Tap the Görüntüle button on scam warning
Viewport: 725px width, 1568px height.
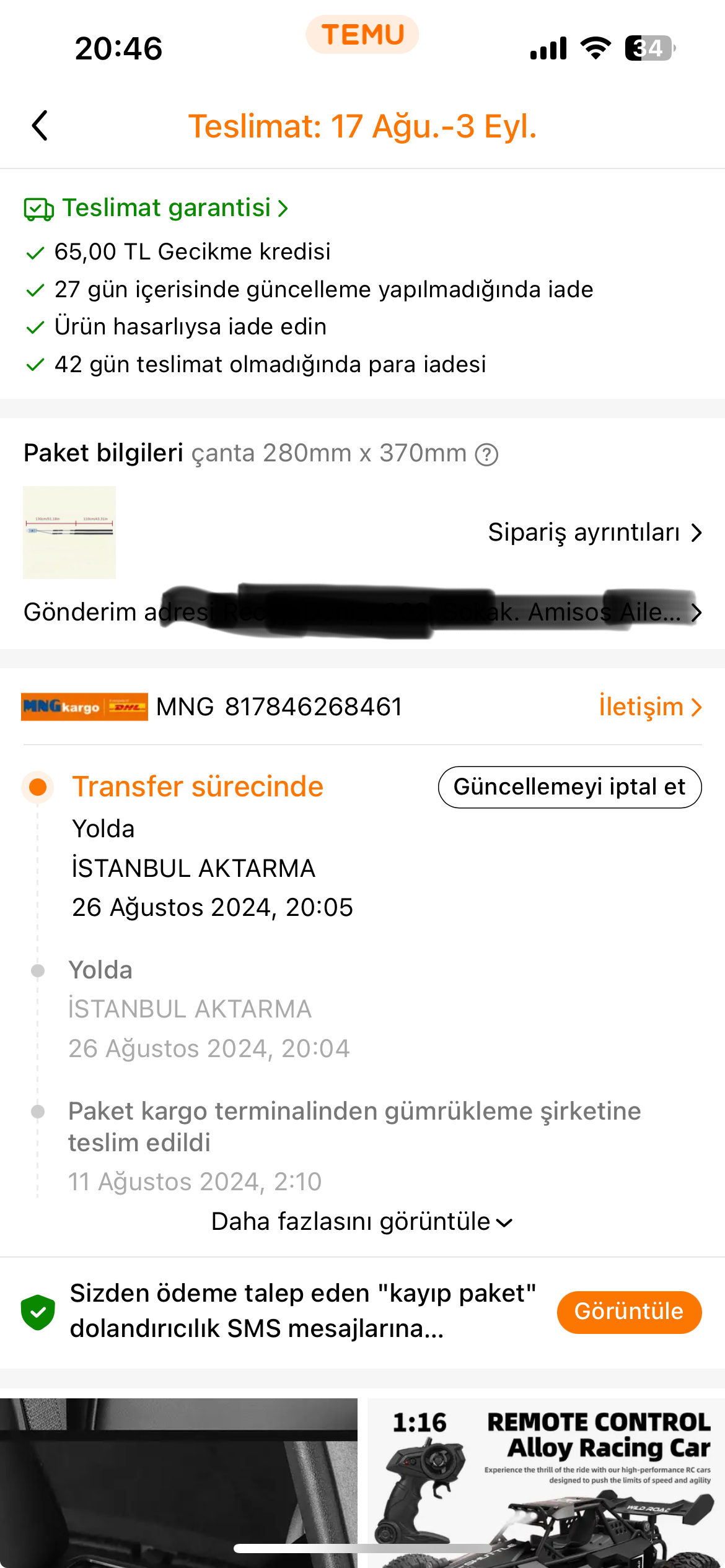click(629, 1312)
